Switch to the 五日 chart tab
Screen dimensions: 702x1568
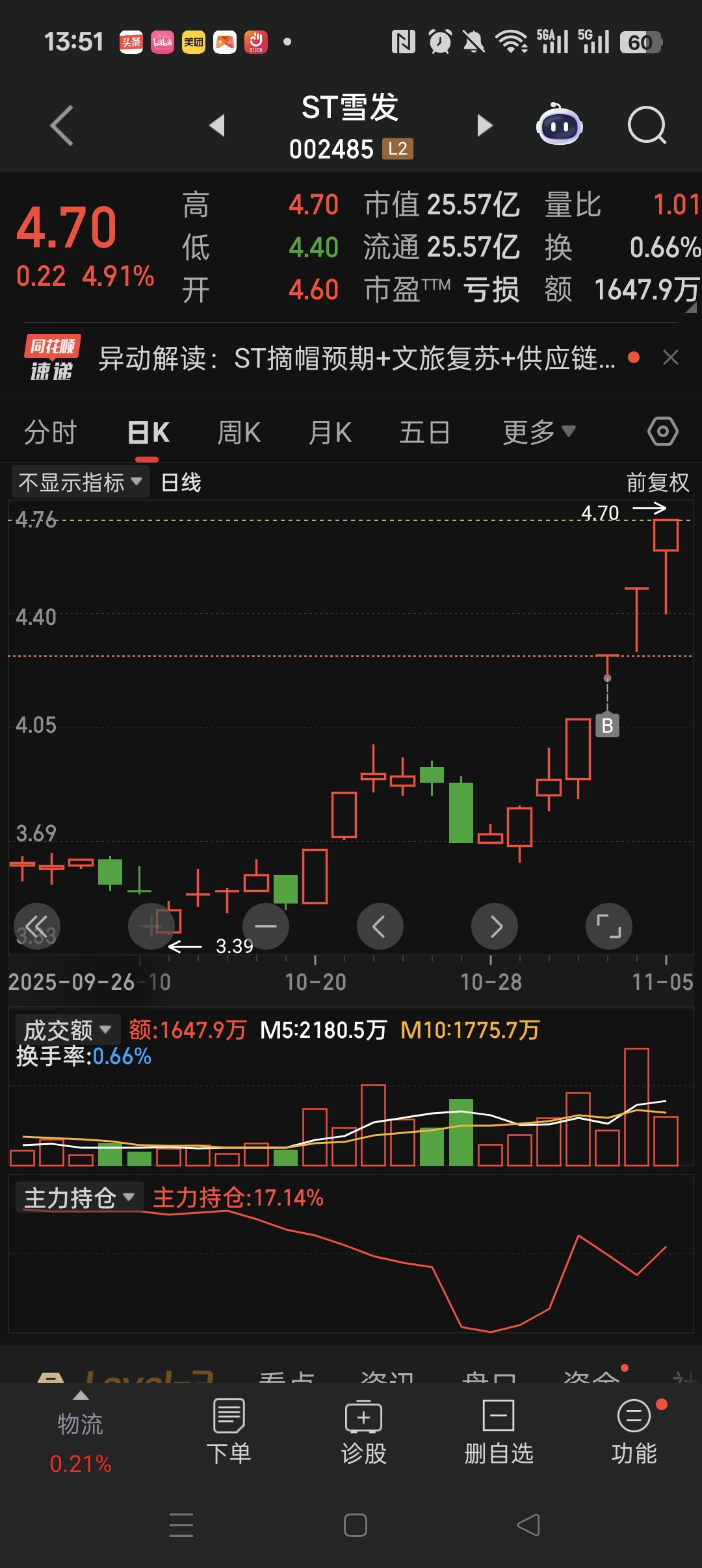tap(424, 433)
